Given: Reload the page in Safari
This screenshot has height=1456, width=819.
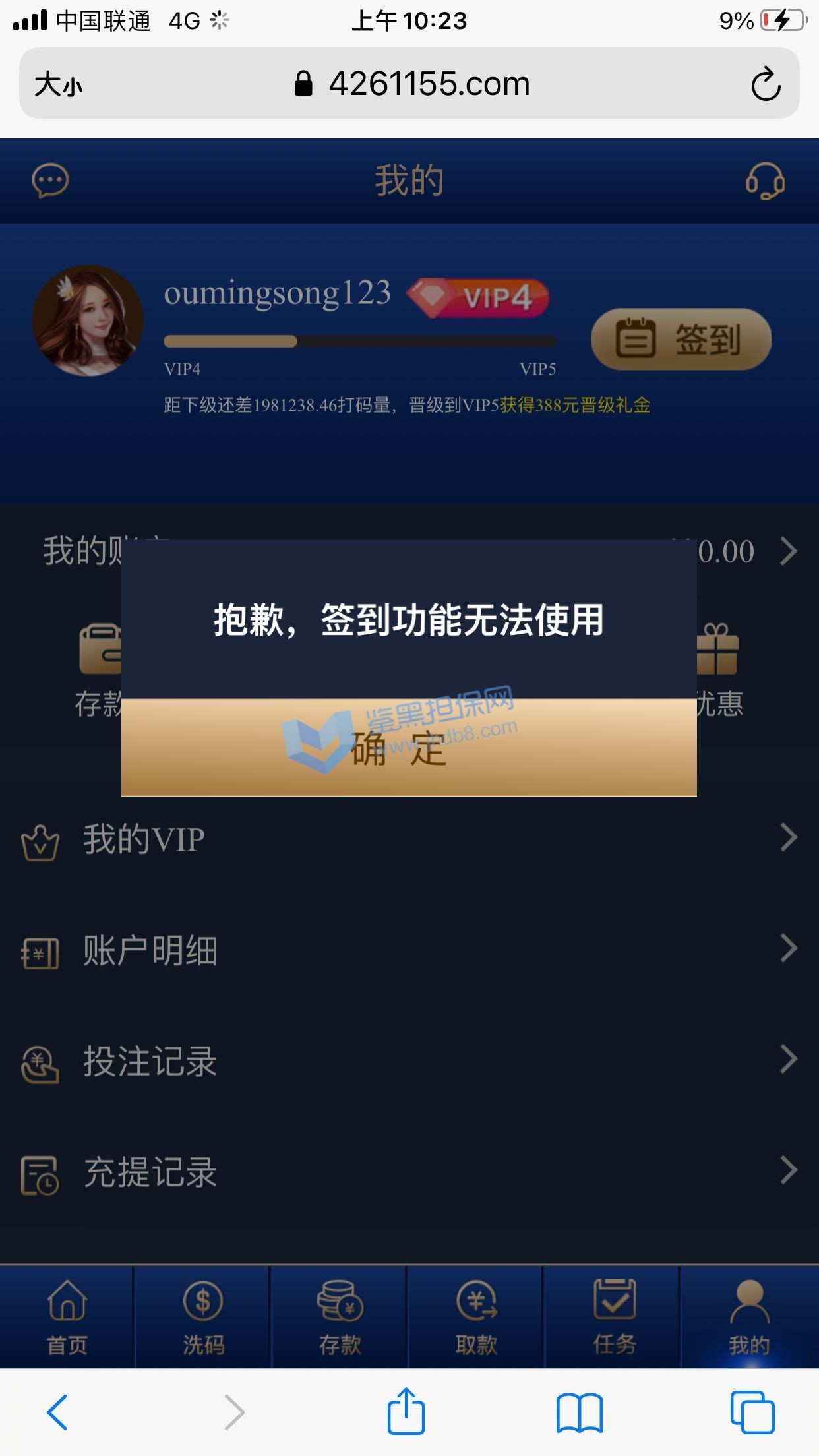Looking at the screenshot, I should pos(766,84).
